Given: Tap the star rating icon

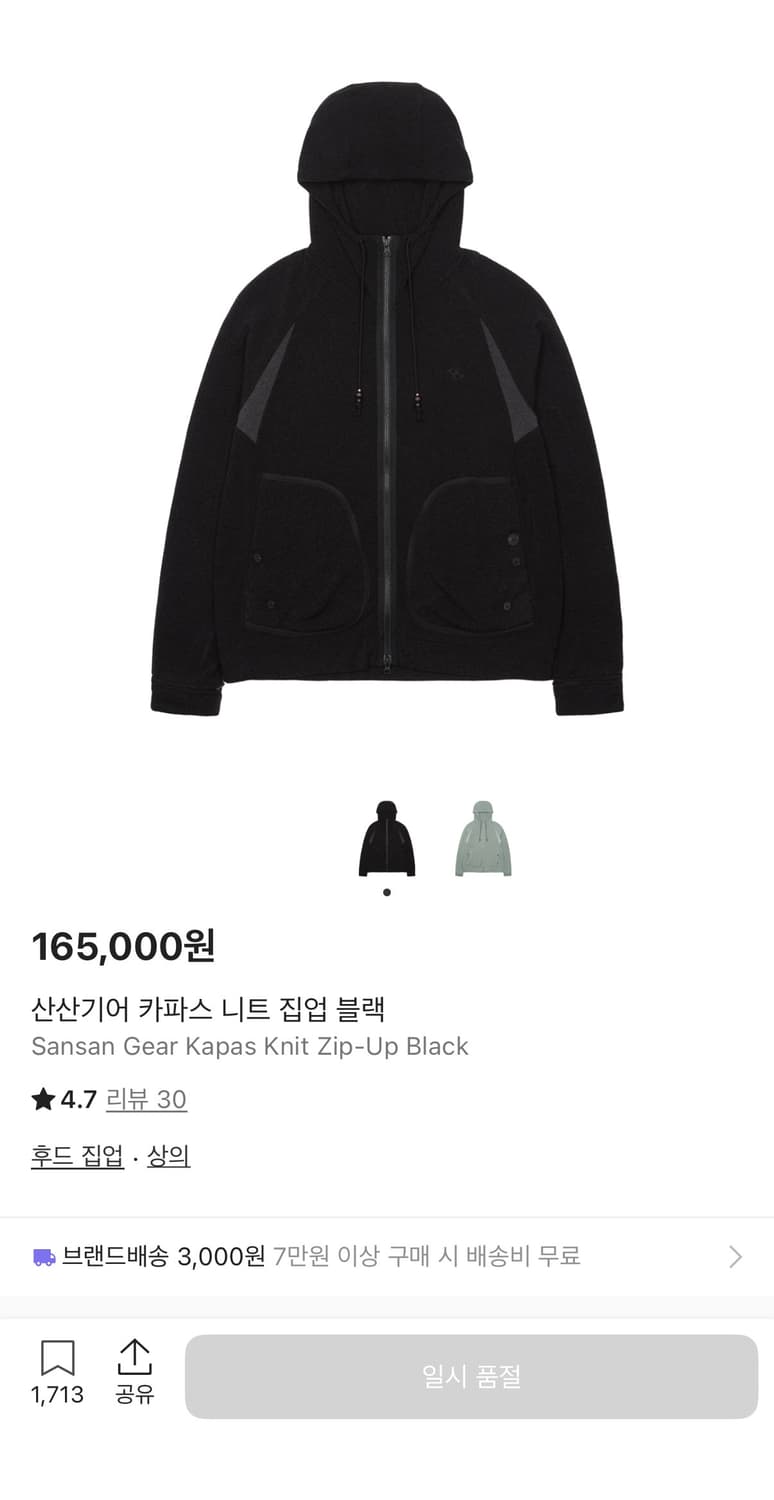Looking at the screenshot, I should [41, 1100].
